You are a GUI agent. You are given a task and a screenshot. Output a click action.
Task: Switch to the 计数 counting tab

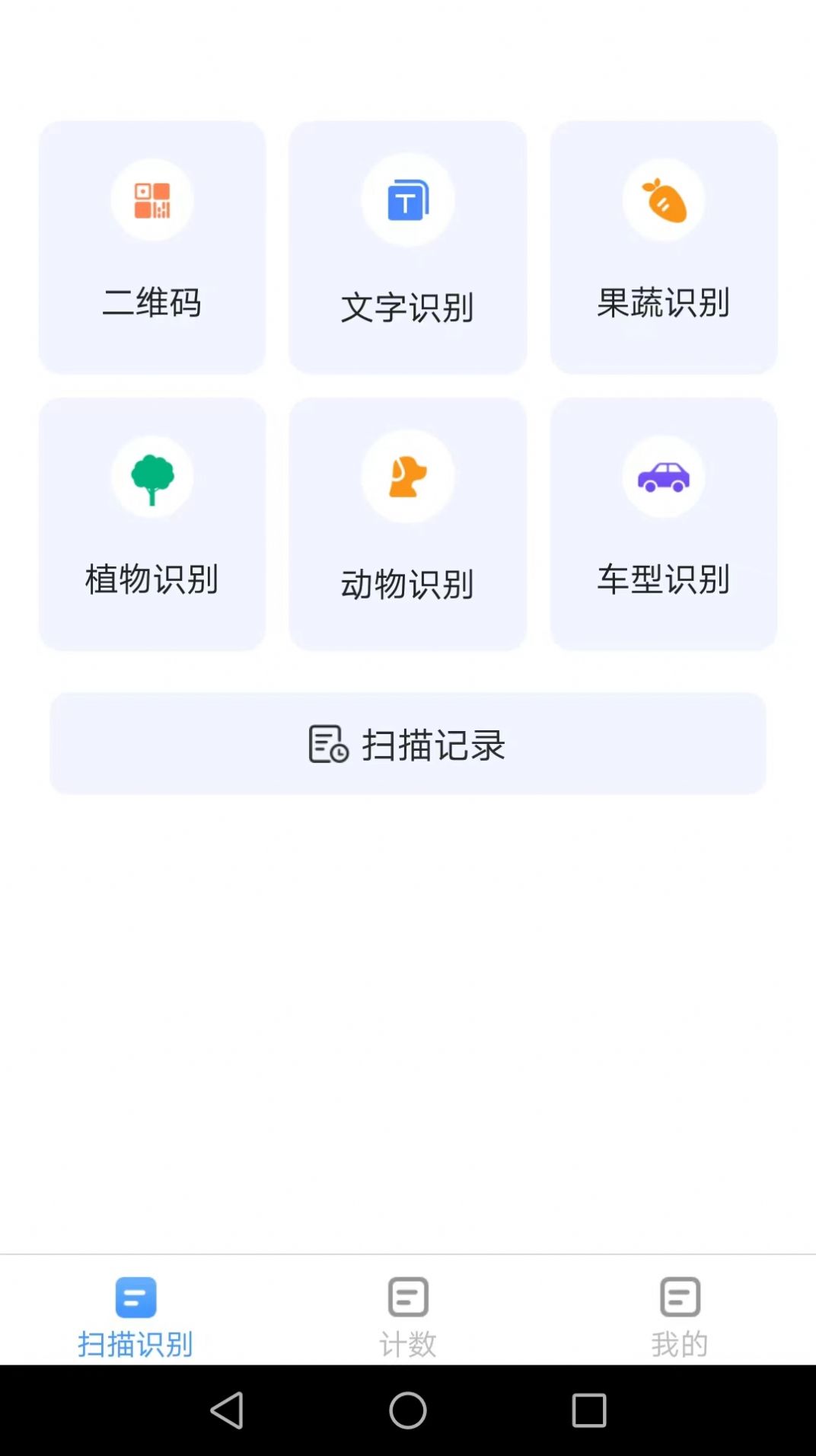pos(408,1310)
